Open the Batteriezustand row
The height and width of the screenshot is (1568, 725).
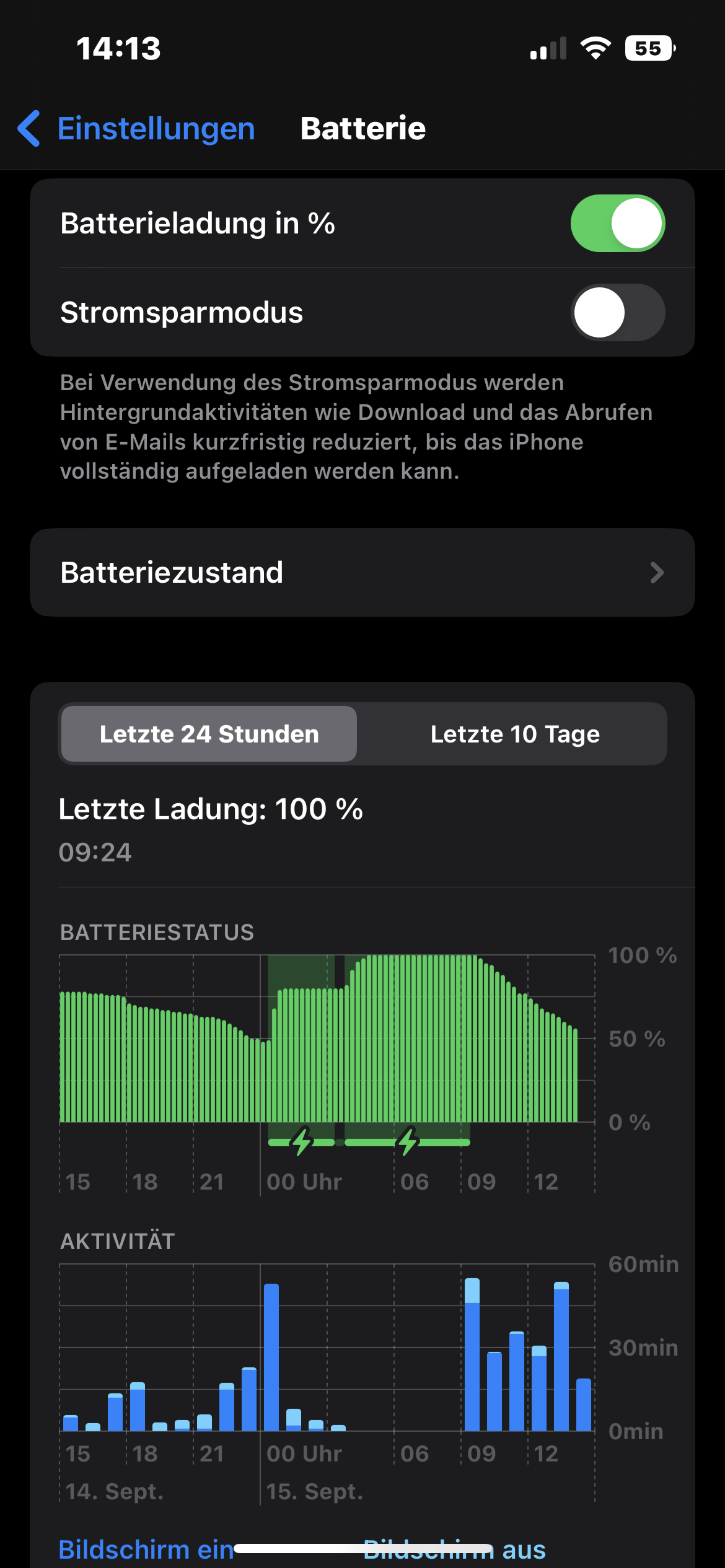tap(362, 572)
